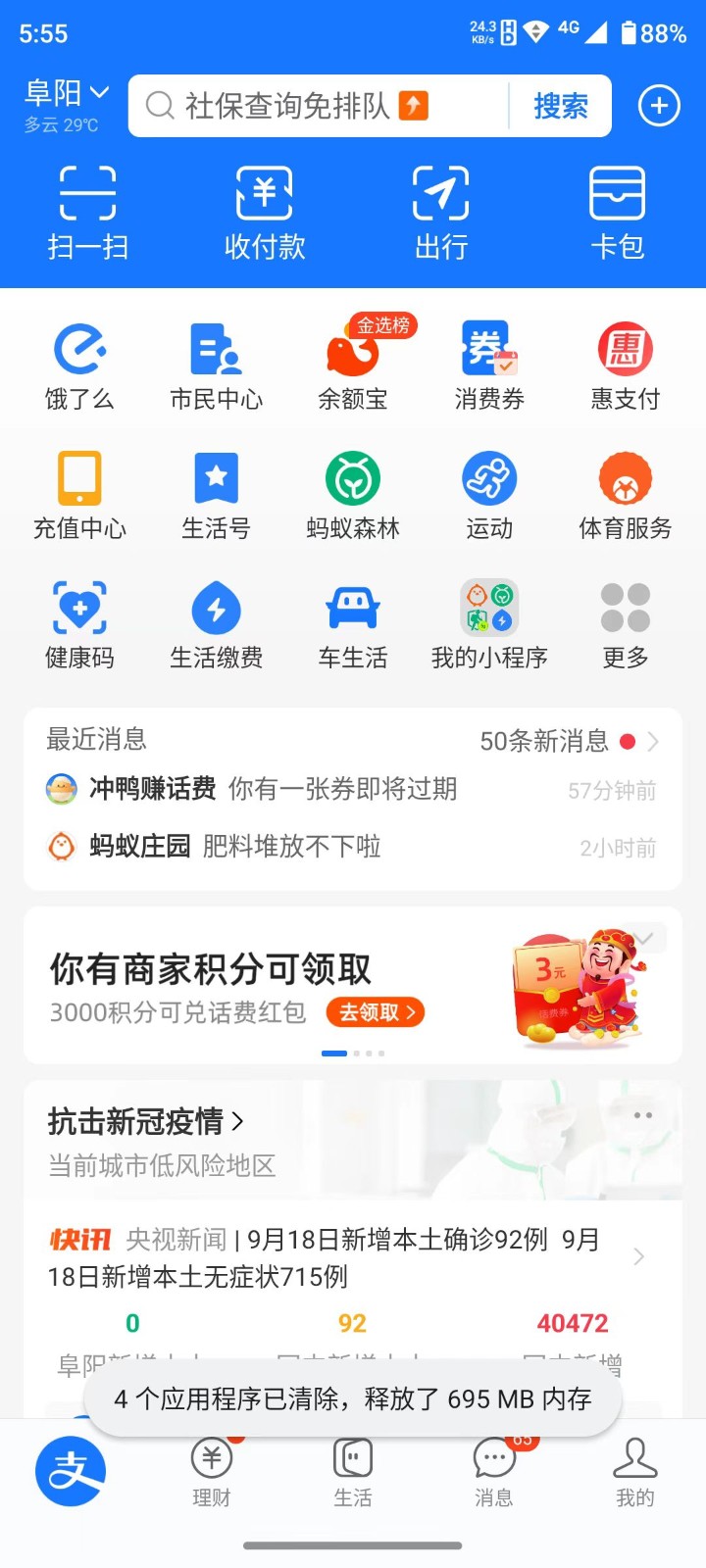This screenshot has width=706, height=1568.
Task: Tap 更多 to see all apps
Action: coord(626,624)
